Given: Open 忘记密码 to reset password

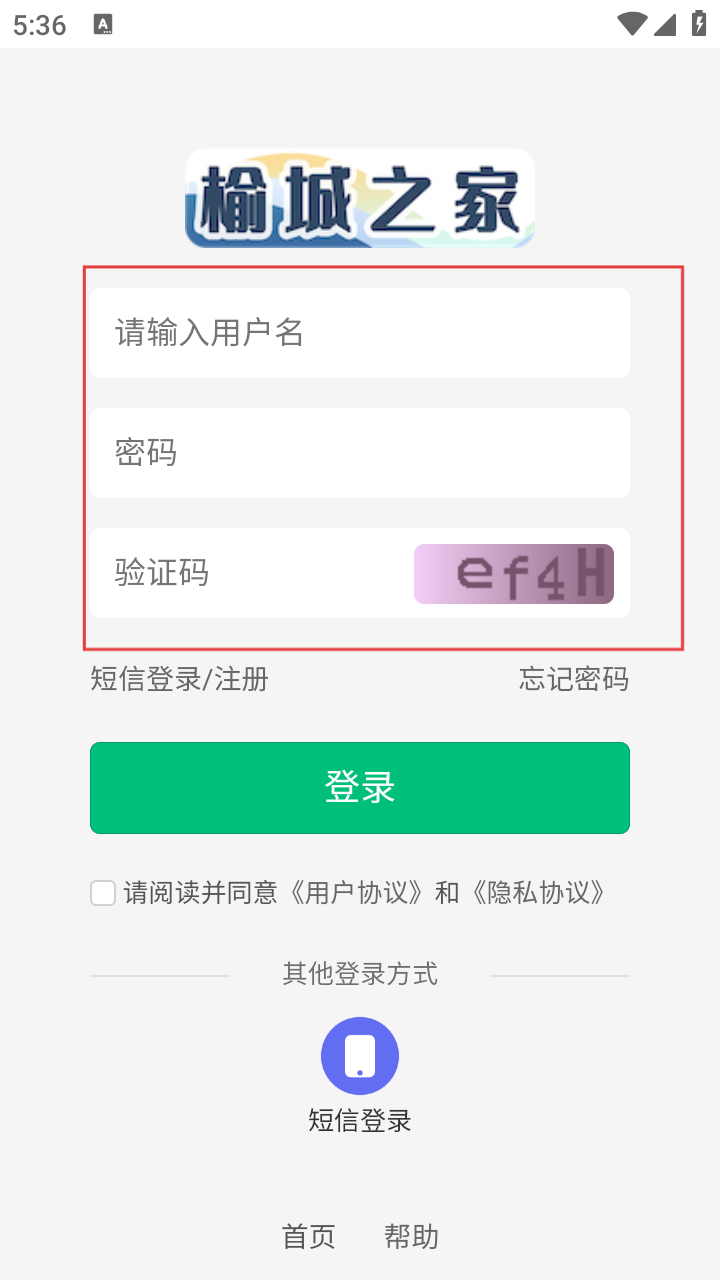Looking at the screenshot, I should tap(574, 680).
